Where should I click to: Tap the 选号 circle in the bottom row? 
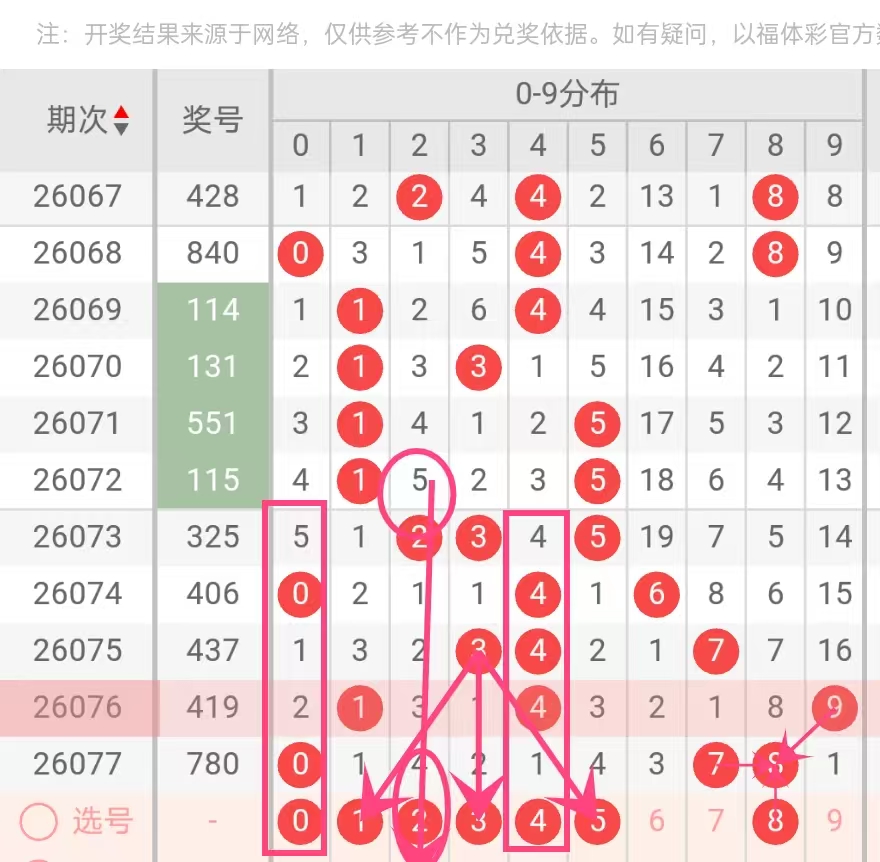pyautogui.click(x=39, y=823)
